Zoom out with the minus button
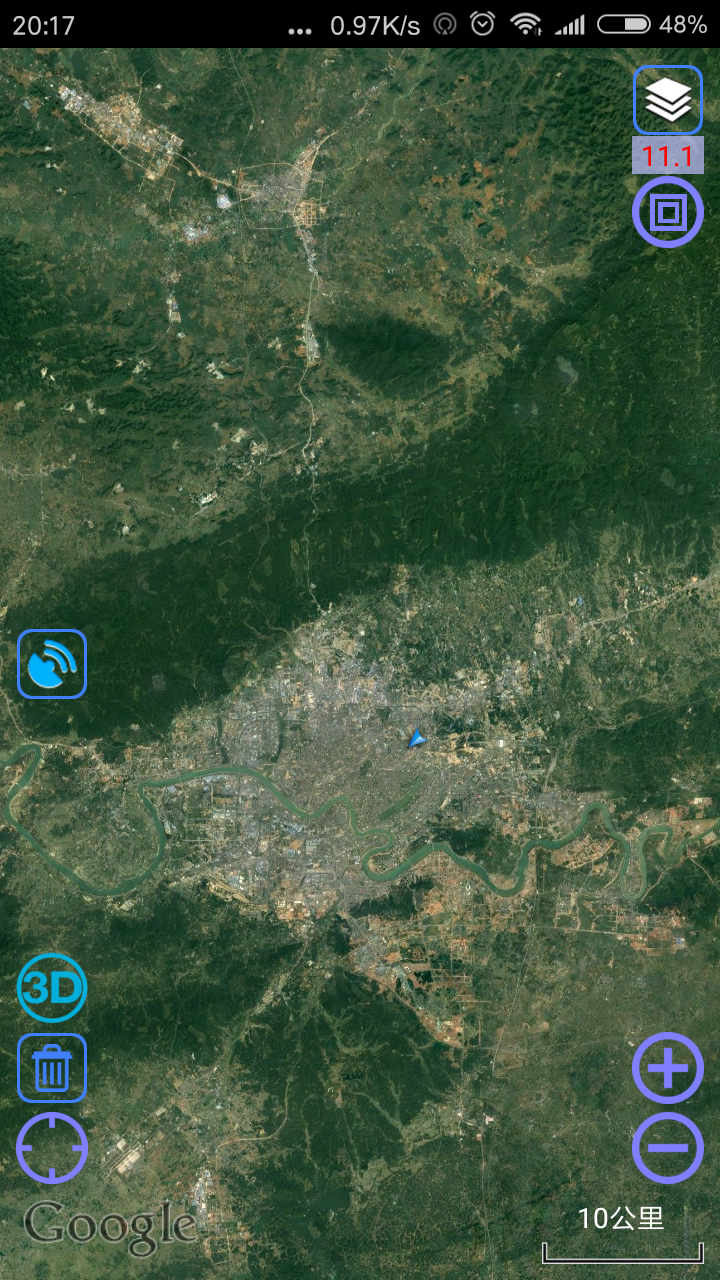Screen dimensions: 720x1280 pyautogui.click(x=668, y=1147)
